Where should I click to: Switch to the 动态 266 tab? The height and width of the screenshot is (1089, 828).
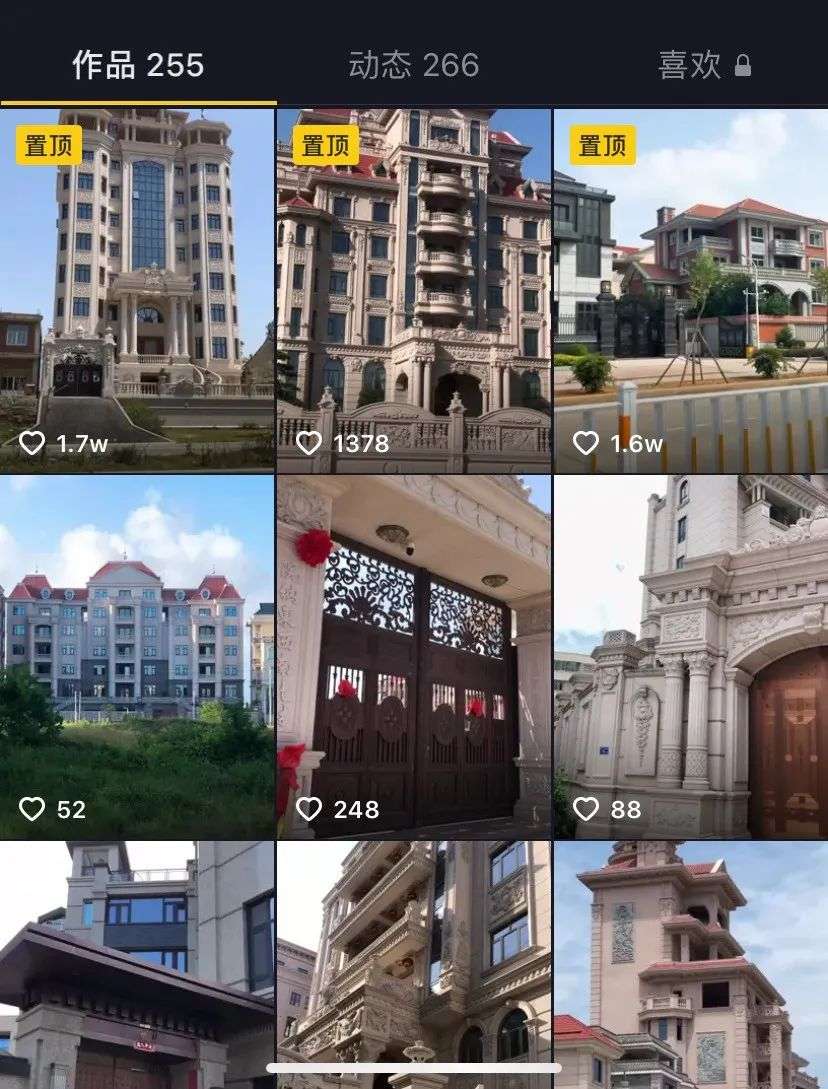point(414,66)
